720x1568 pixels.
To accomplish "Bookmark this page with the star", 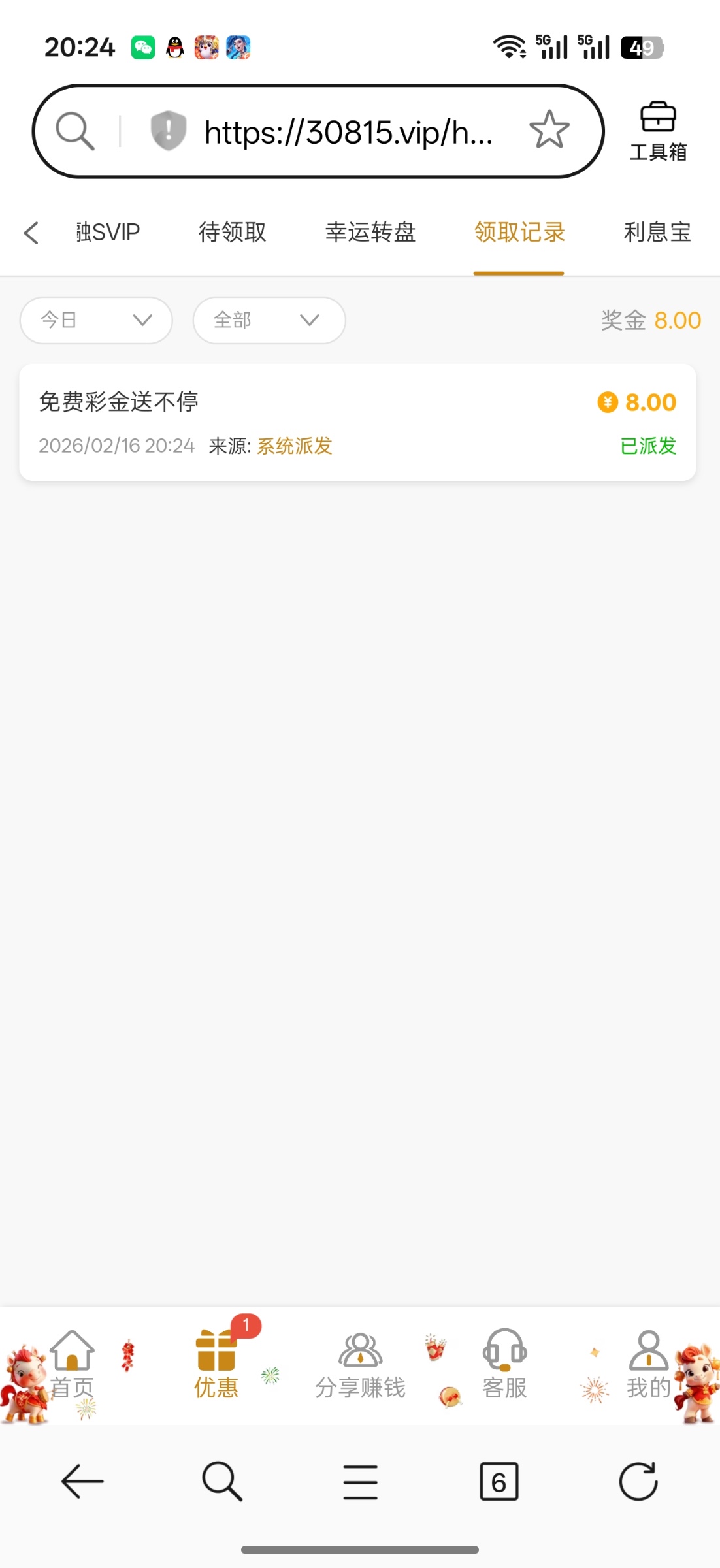I will point(549,130).
